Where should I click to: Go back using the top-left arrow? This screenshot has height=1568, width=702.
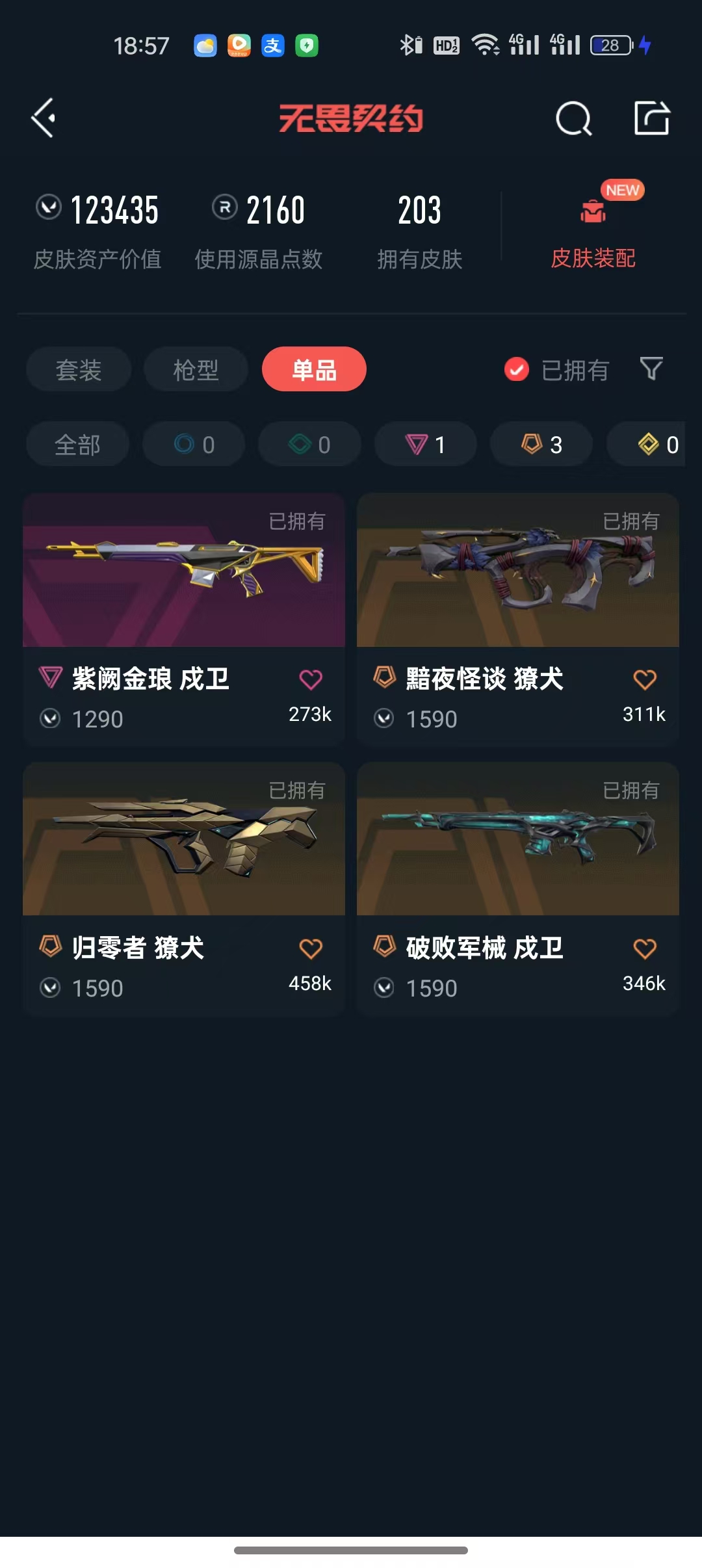44,118
